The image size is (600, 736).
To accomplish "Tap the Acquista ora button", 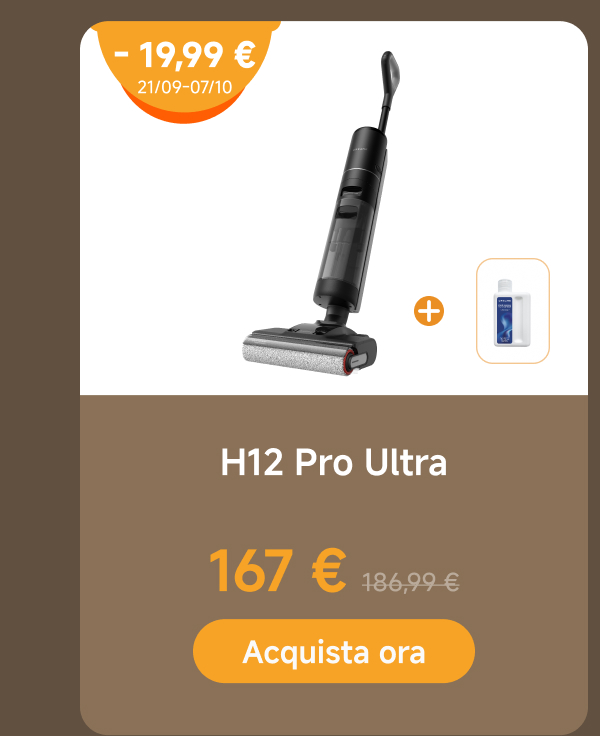I will 334,651.
